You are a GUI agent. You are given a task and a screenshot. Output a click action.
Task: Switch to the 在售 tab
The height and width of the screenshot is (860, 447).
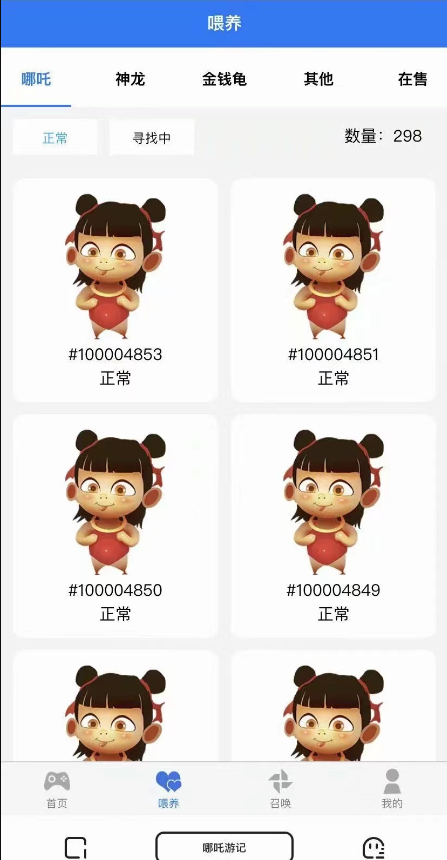click(412, 79)
